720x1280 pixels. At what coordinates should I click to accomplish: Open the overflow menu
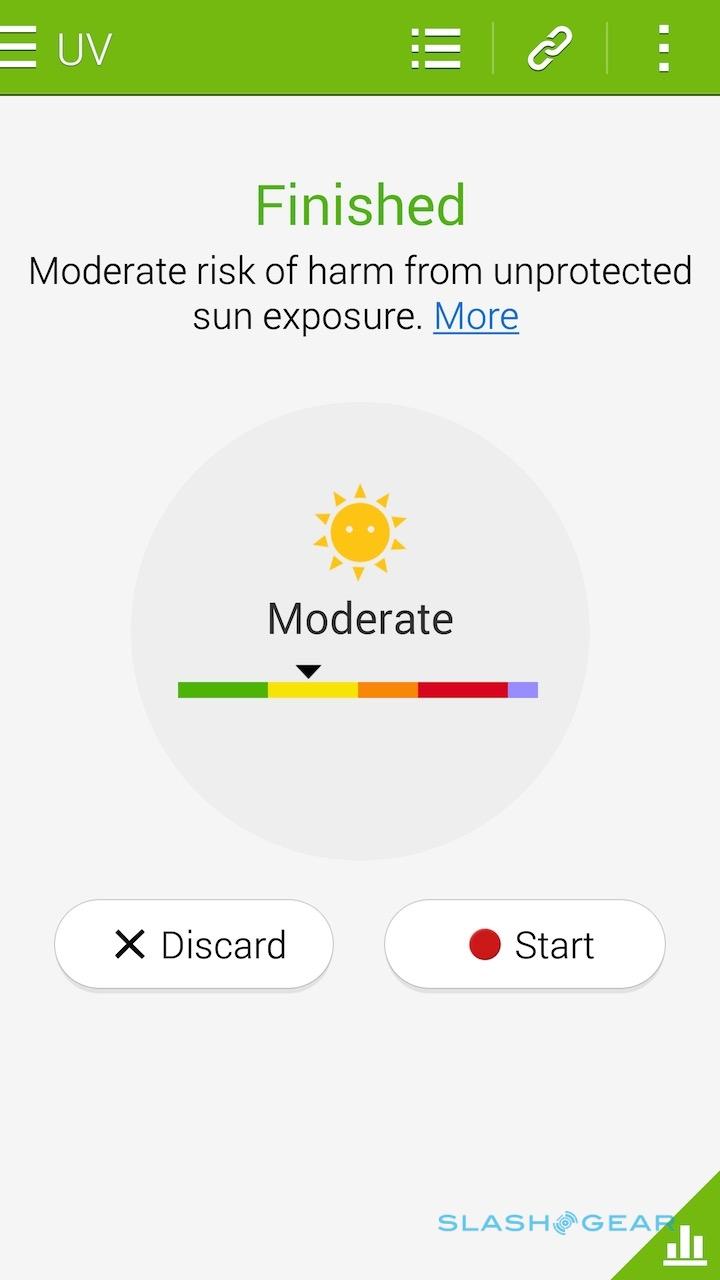(663, 48)
